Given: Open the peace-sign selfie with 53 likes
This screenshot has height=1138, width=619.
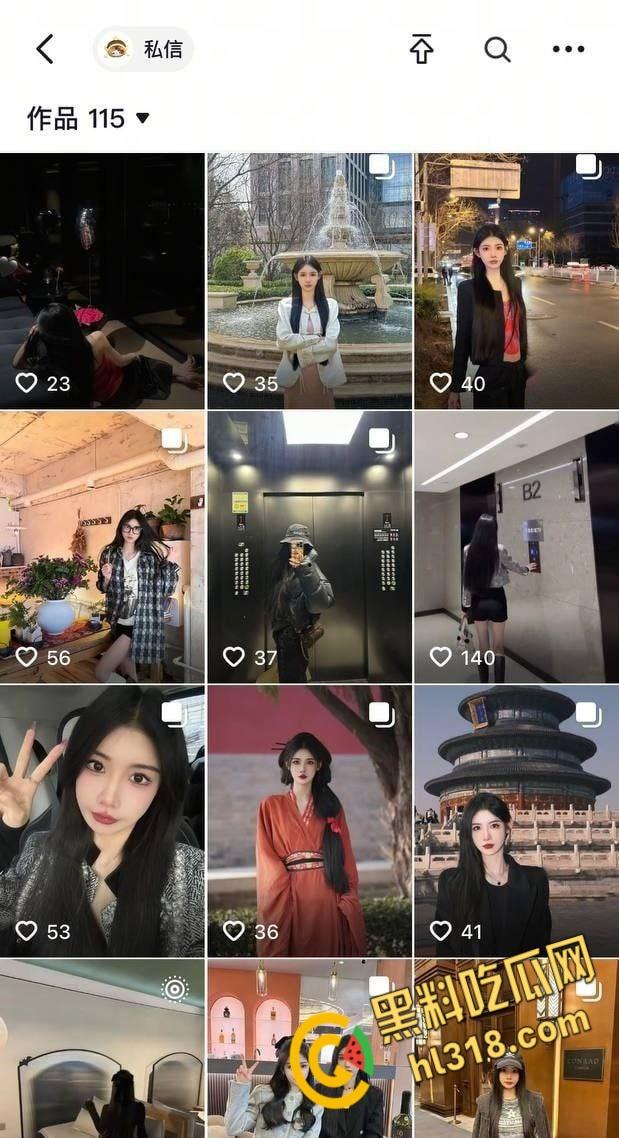Looking at the screenshot, I should (102, 820).
